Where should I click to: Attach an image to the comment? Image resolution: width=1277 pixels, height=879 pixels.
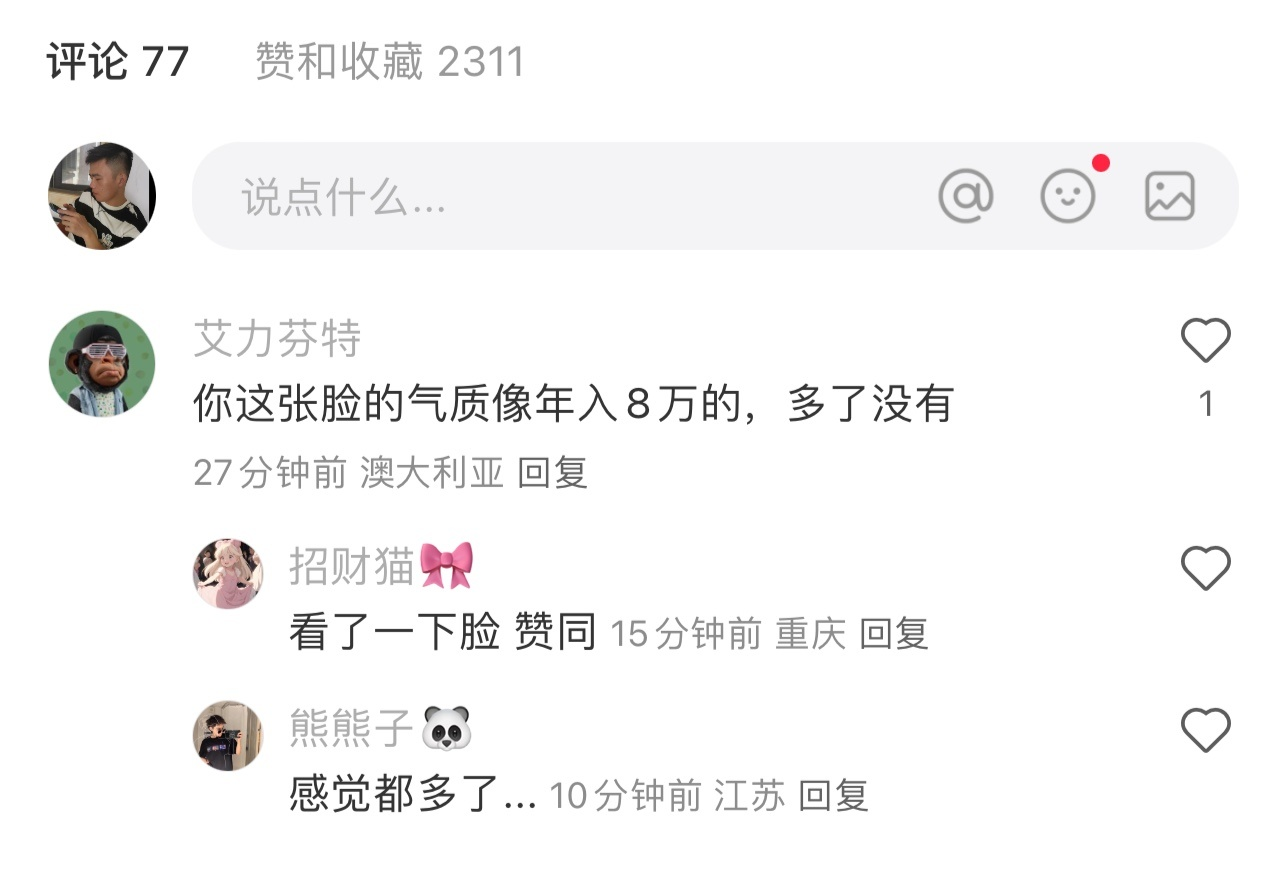1169,195
